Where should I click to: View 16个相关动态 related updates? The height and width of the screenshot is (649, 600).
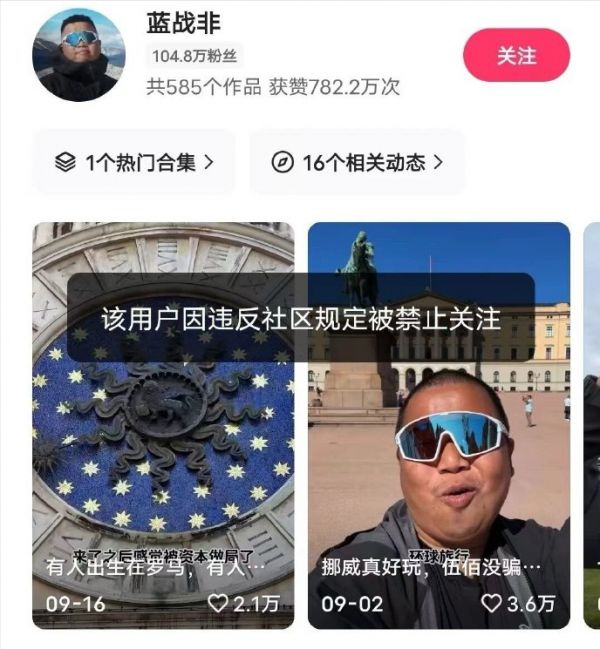357,162
